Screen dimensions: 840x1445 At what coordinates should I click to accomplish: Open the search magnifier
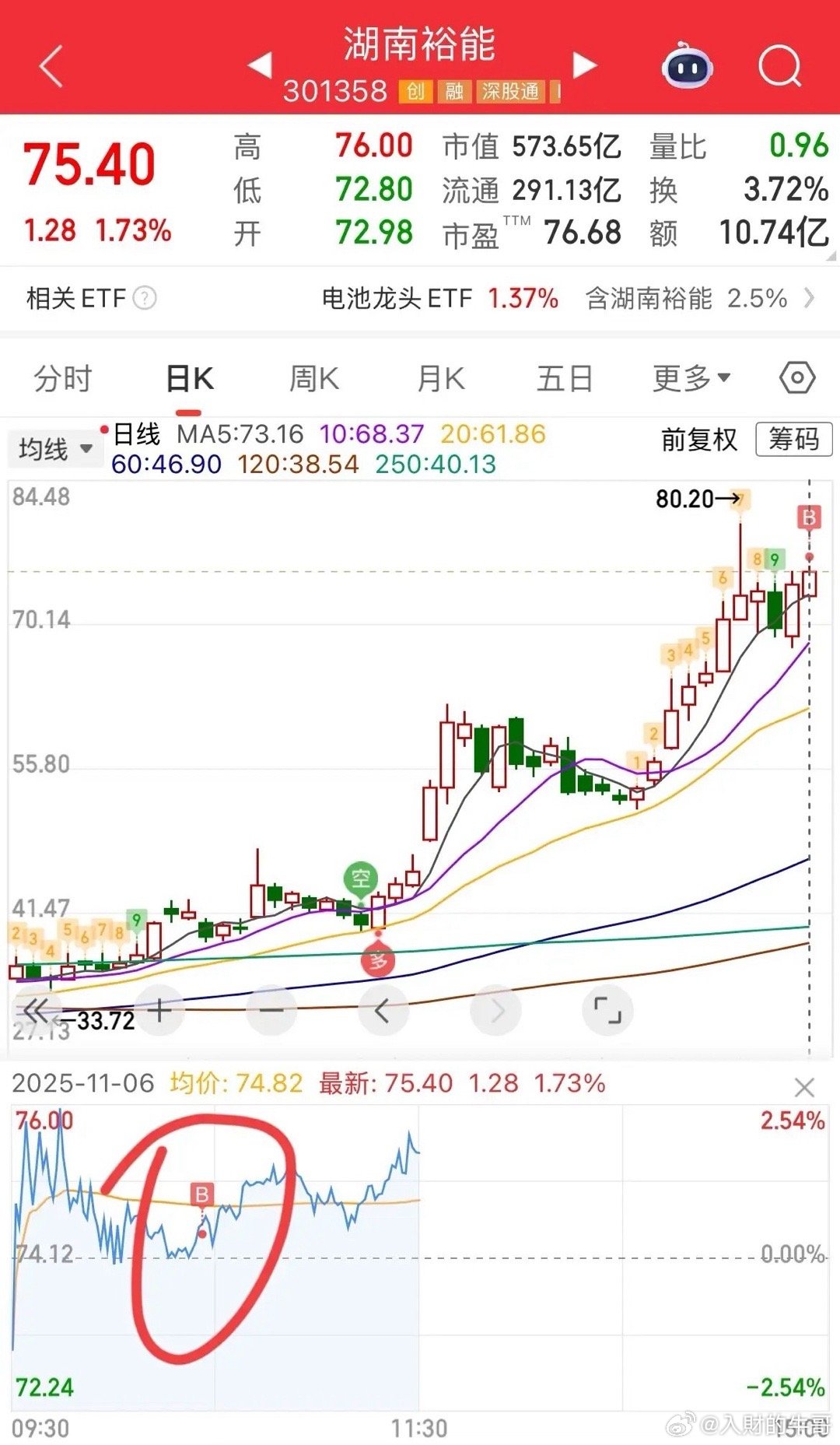click(779, 66)
